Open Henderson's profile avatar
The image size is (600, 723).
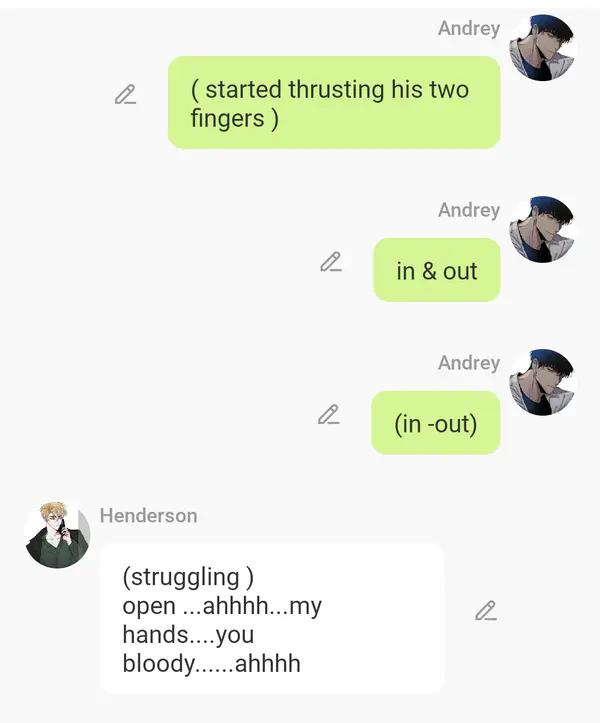point(57,535)
